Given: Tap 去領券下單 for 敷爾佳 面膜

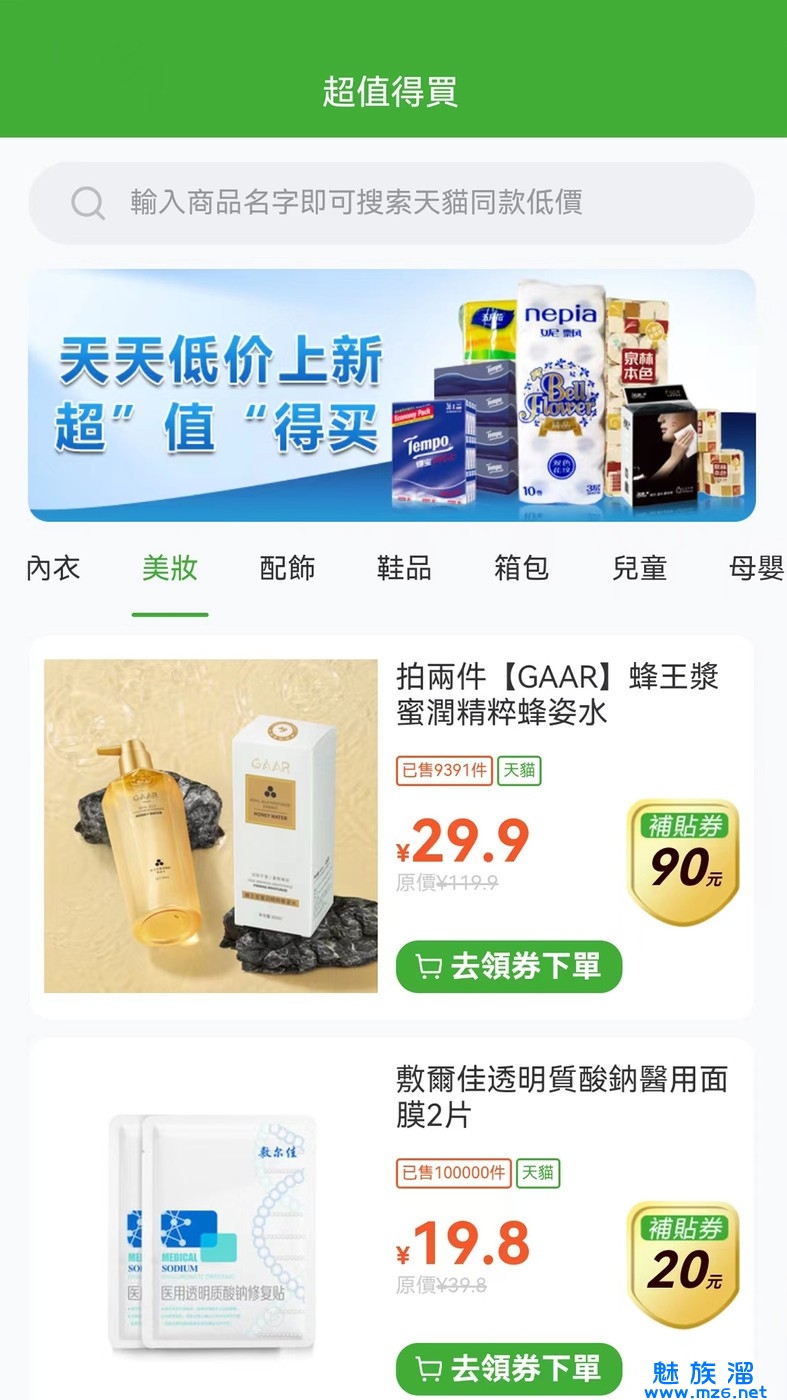Looking at the screenshot, I should [509, 1367].
